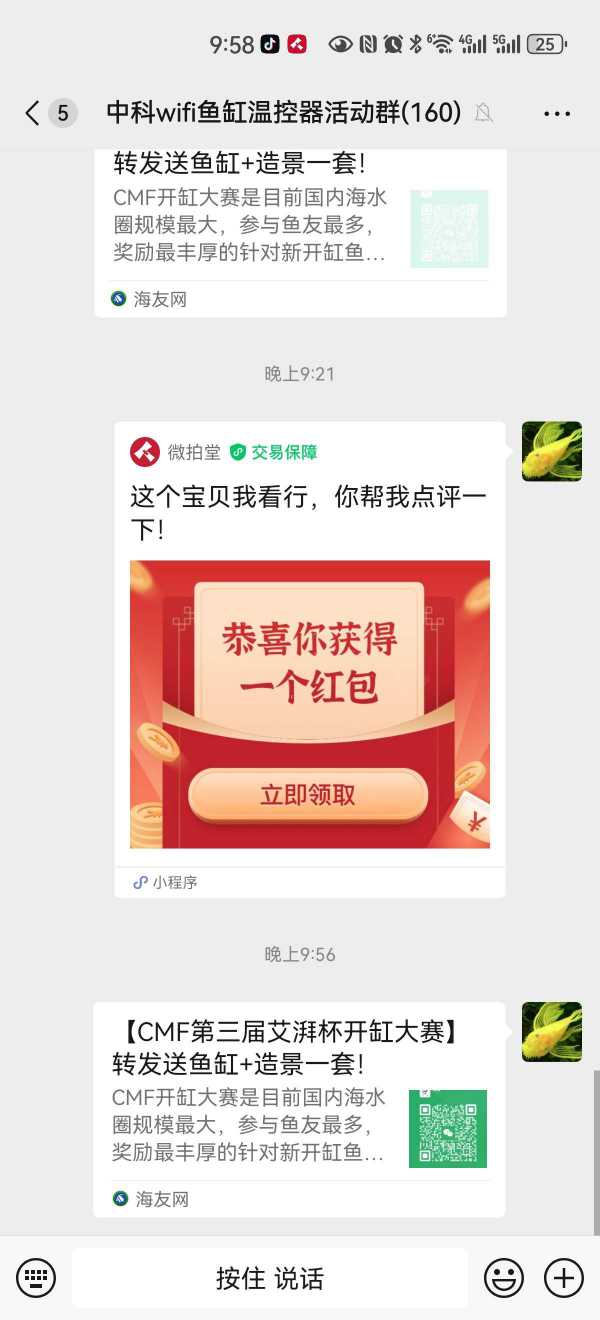Hold the 按住 说话 voice button
Image resolution: width=600 pixels, height=1320 pixels.
[x=270, y=1278]
